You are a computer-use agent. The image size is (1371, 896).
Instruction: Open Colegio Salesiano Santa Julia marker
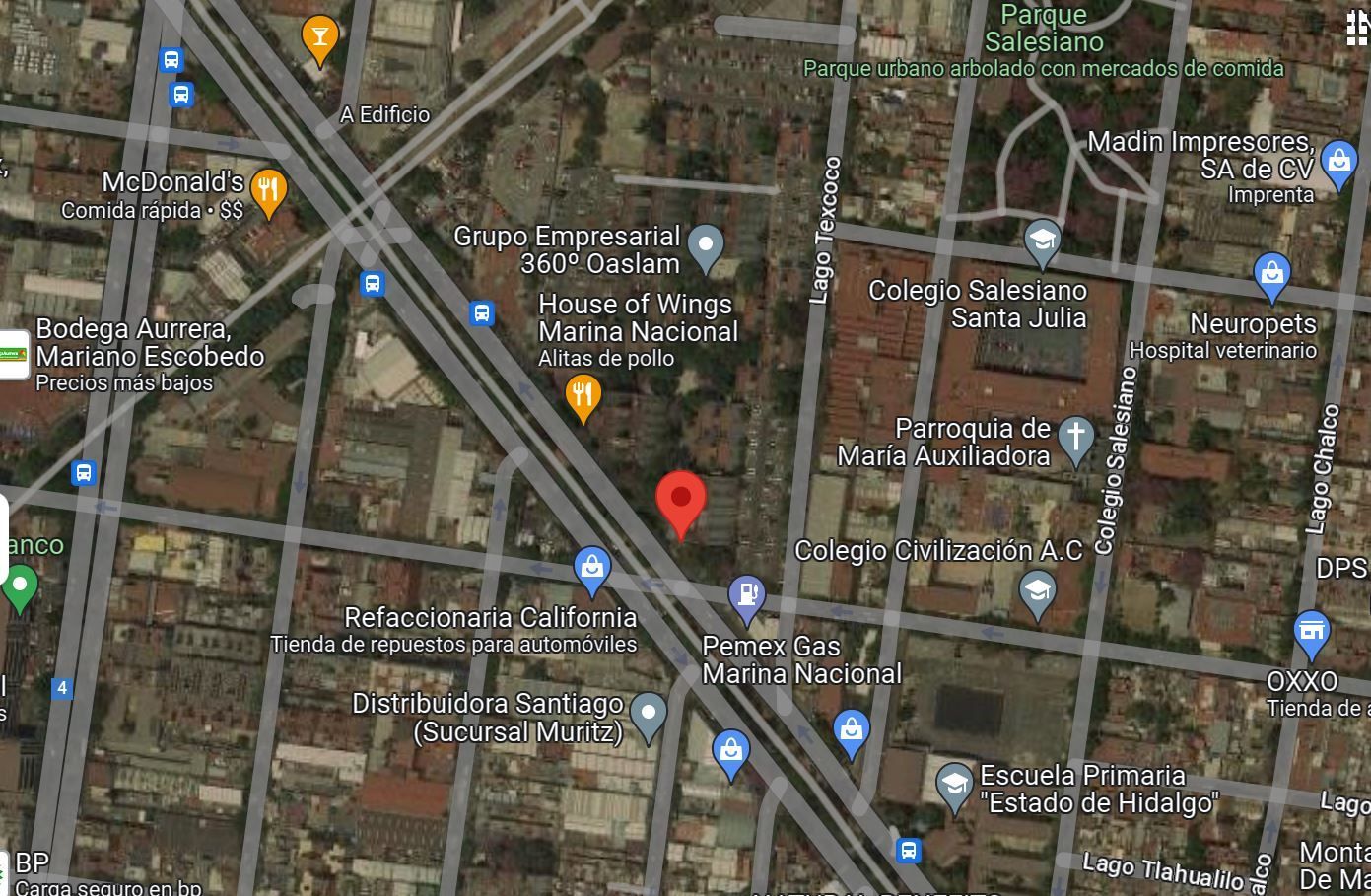[1042, 243]
